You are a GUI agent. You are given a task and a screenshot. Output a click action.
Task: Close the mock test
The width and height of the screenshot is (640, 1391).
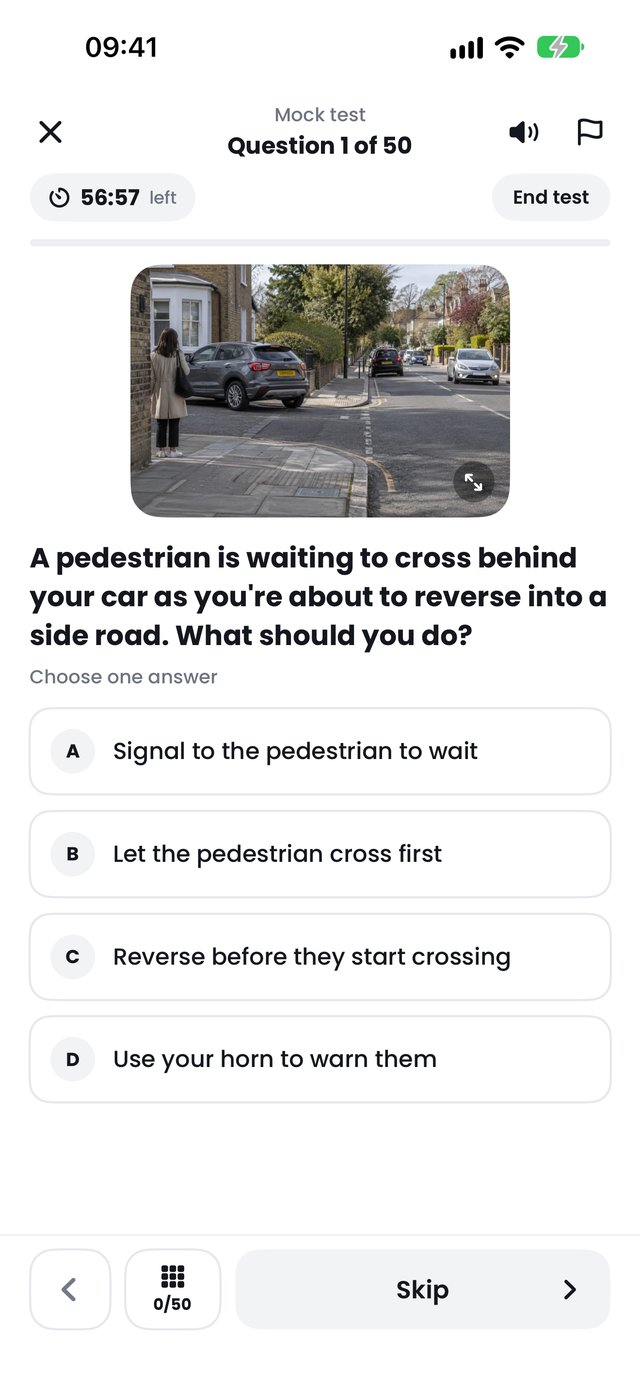coord(50,131)
